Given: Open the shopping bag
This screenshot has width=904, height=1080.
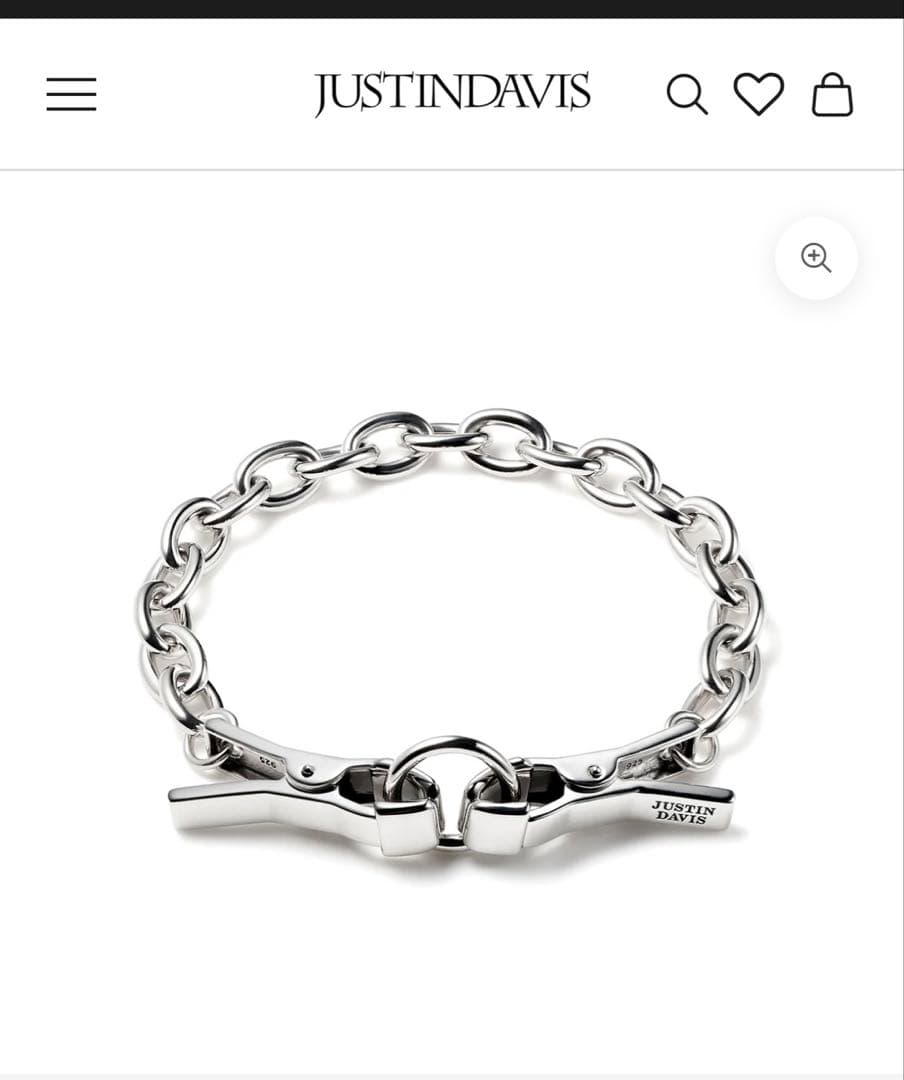Looking at the screenshot, I should coord(832,95).
